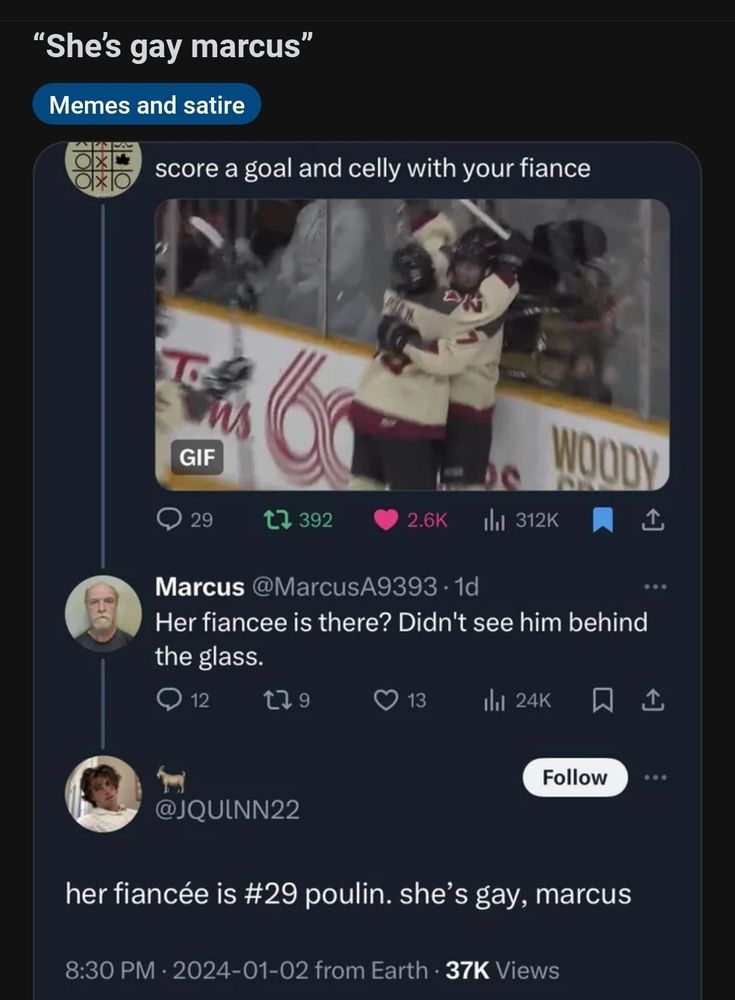Open the 'Memes and satire' topic tag

point(146,102)
